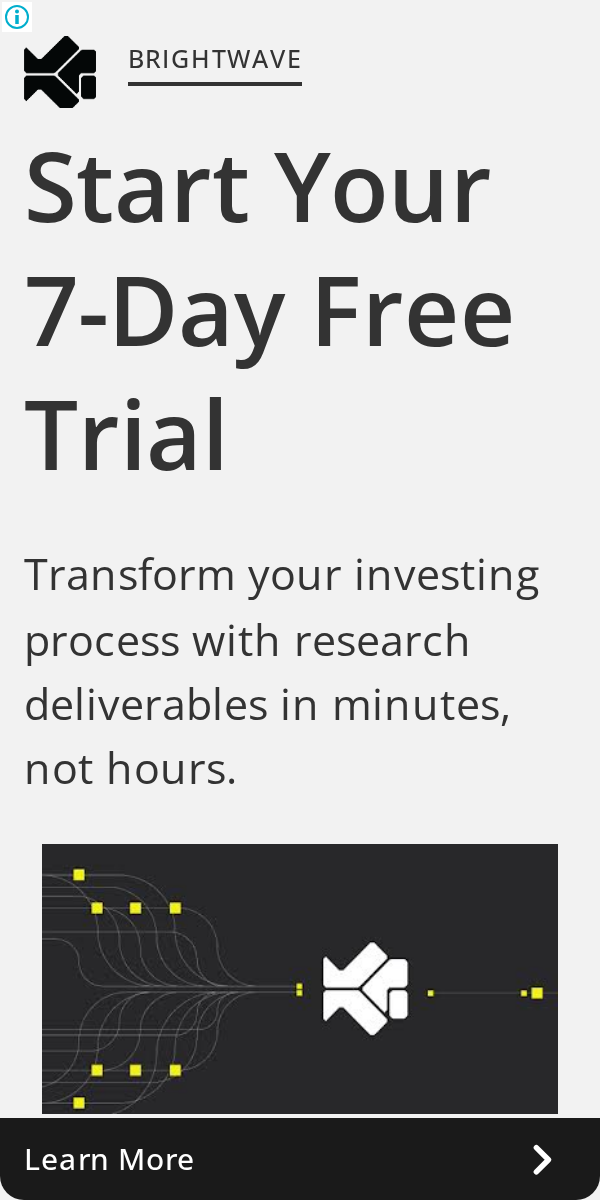Tap the Learn More button
The image size is (600, 1200).
pyautogui.click(x=300, y=1159)
